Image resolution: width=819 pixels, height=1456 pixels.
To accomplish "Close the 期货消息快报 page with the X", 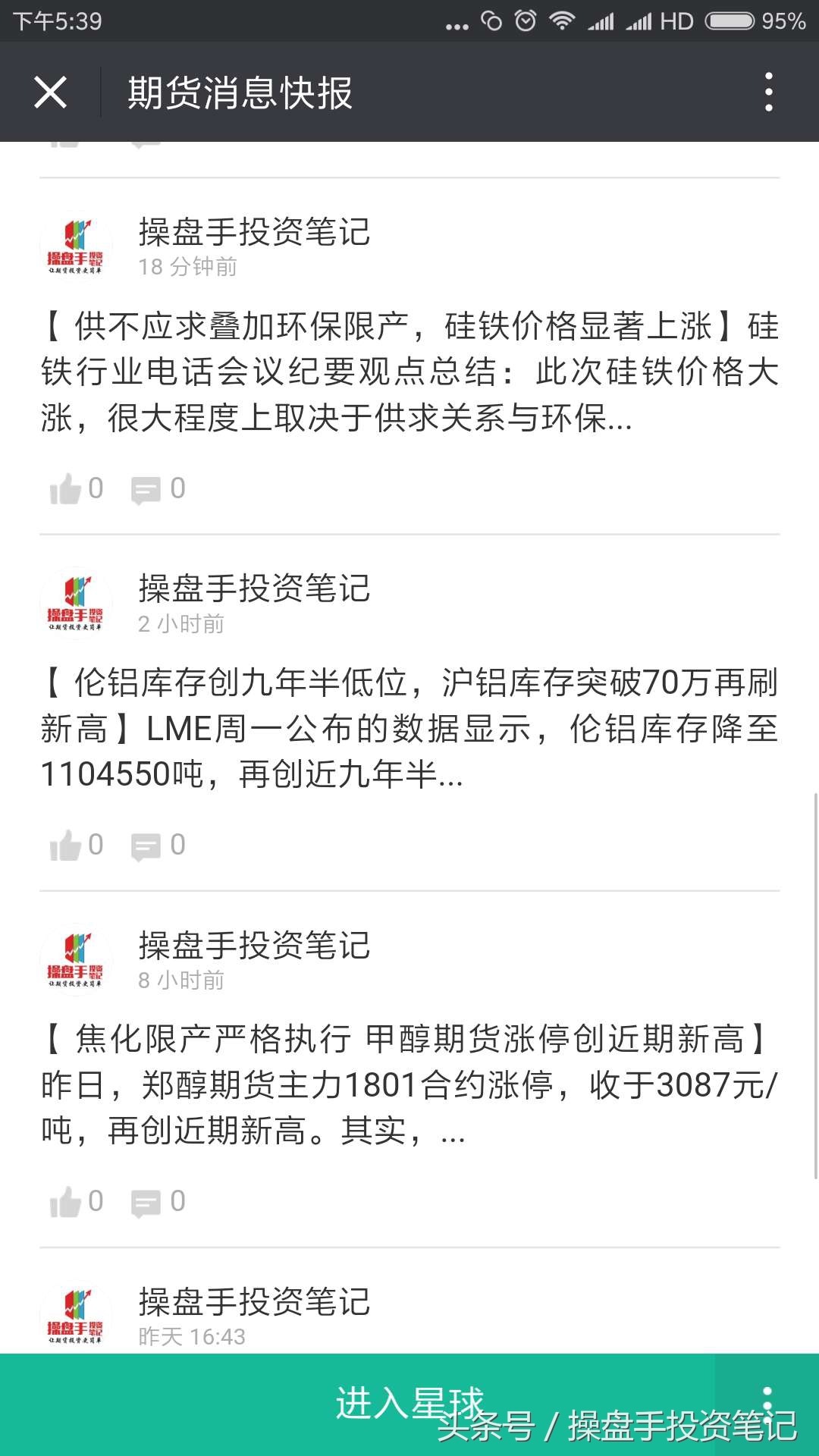I will tap(51, 91).
